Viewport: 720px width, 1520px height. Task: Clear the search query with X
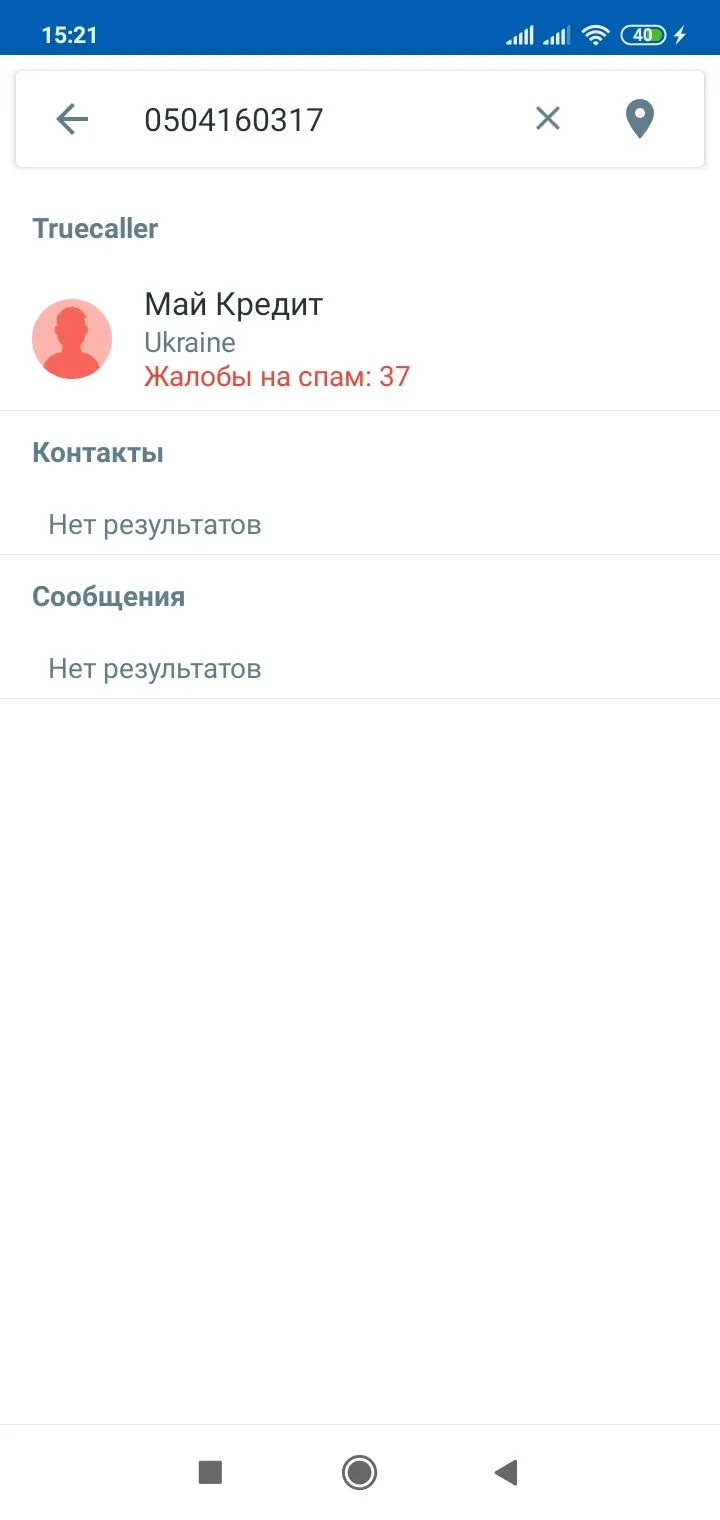(x=547, y=119)
